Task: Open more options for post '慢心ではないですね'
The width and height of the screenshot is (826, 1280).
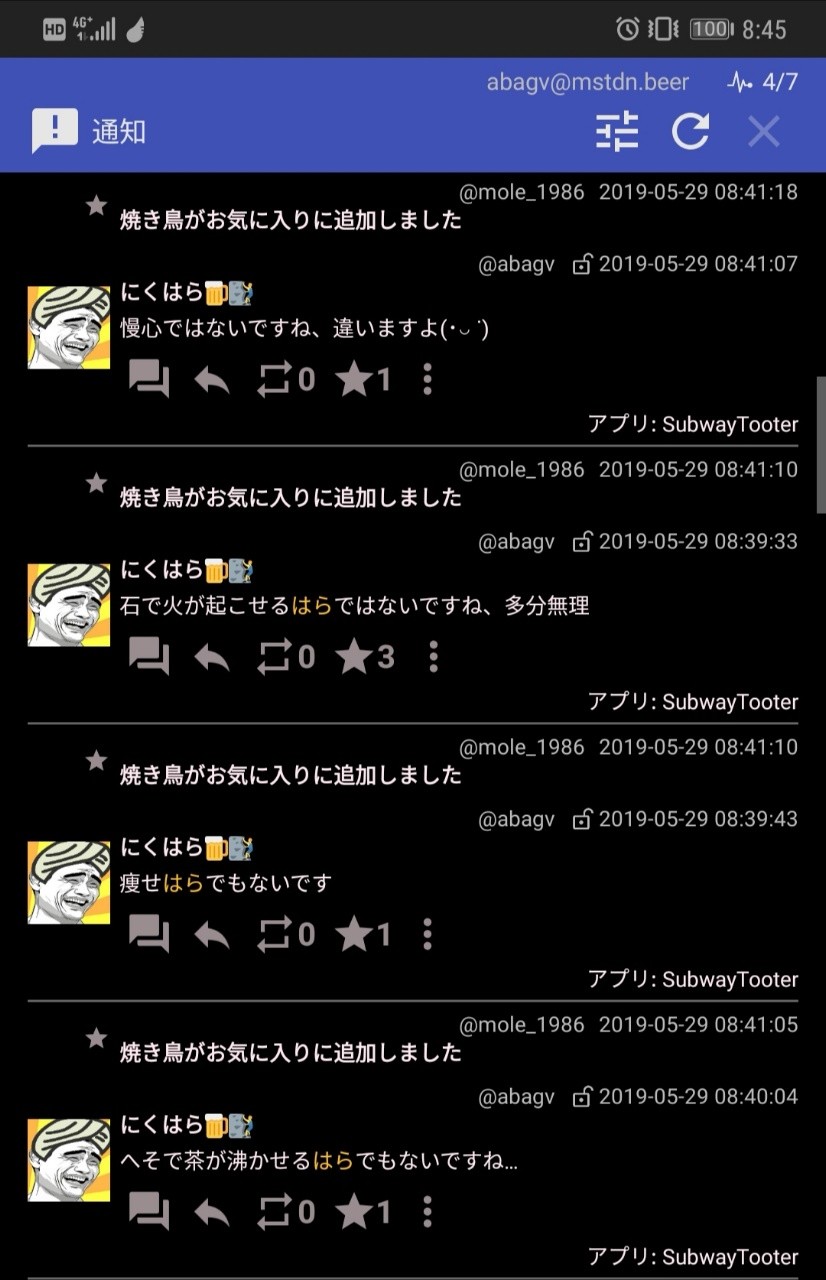Action: pos(428,380)
